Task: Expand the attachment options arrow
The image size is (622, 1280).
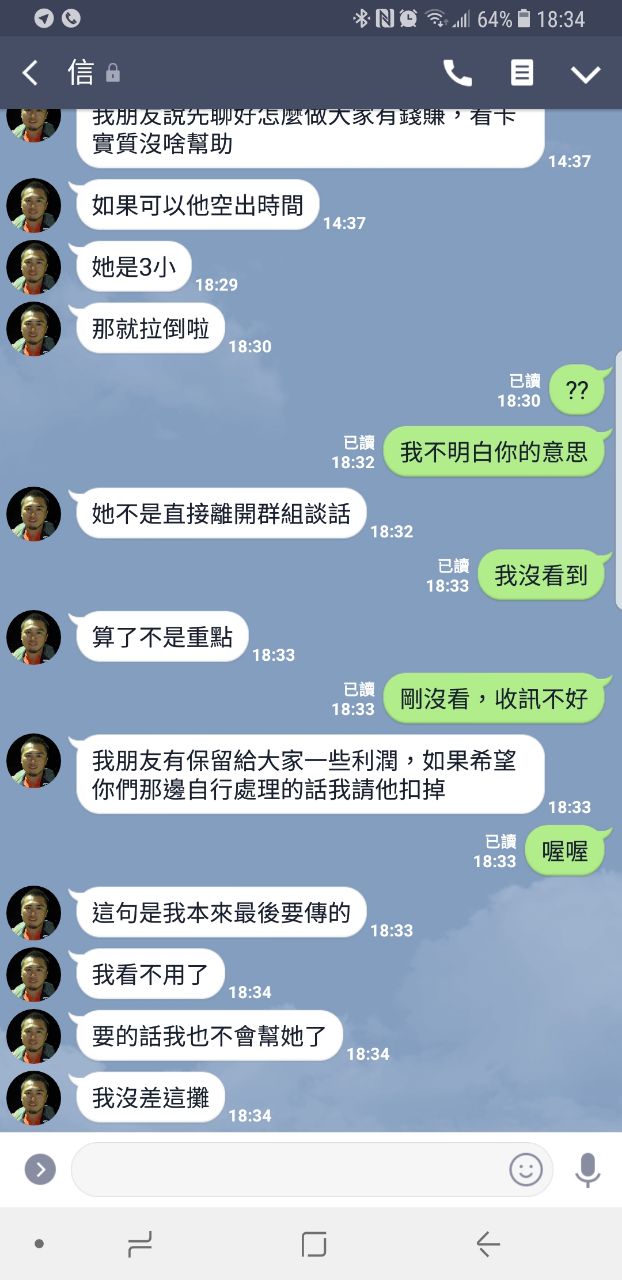Action: tap(40, 1169)
